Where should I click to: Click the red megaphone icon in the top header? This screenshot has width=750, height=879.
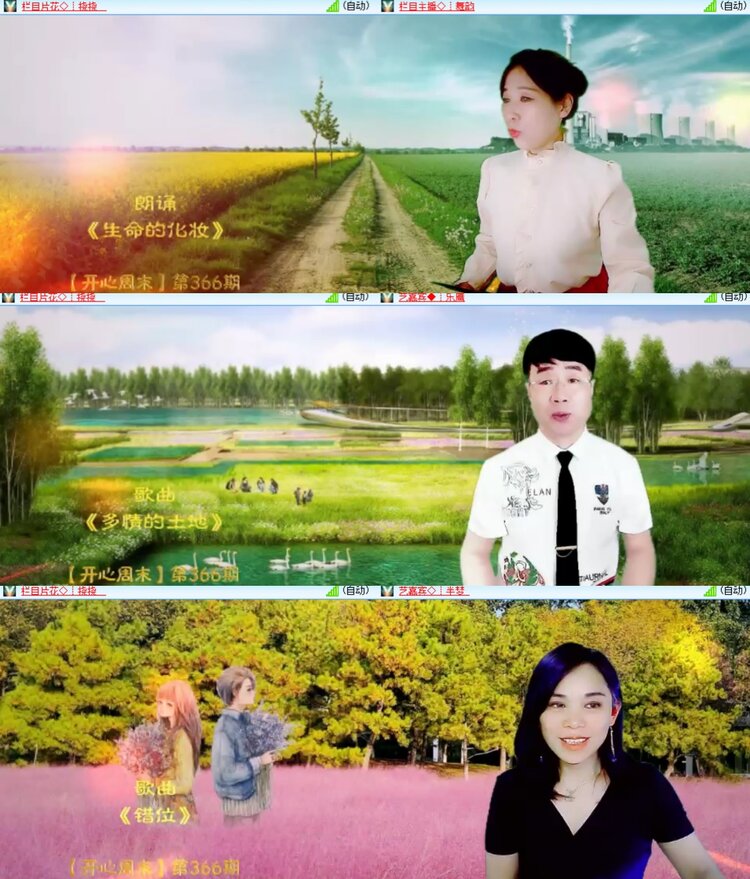pos(8,8)
